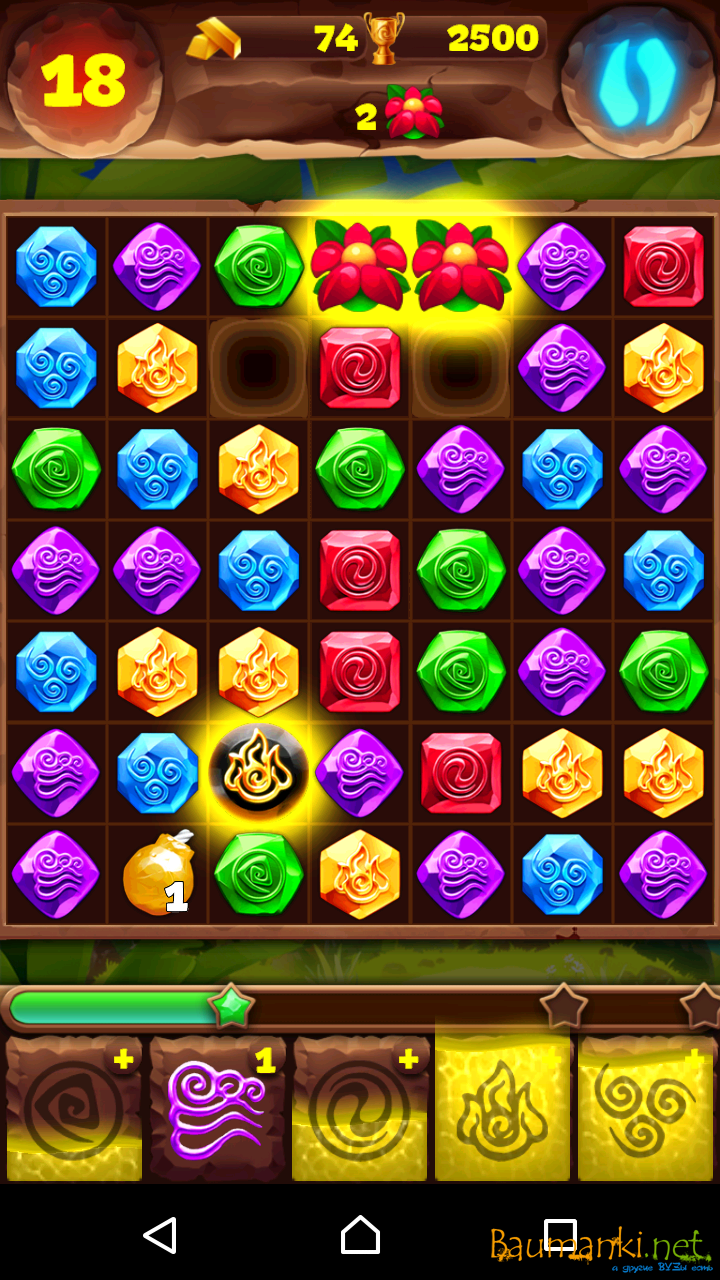This screenshot has height=1280, width=720.
Task: Activate the glowing fire flame booster
Action: (502, 1110)
